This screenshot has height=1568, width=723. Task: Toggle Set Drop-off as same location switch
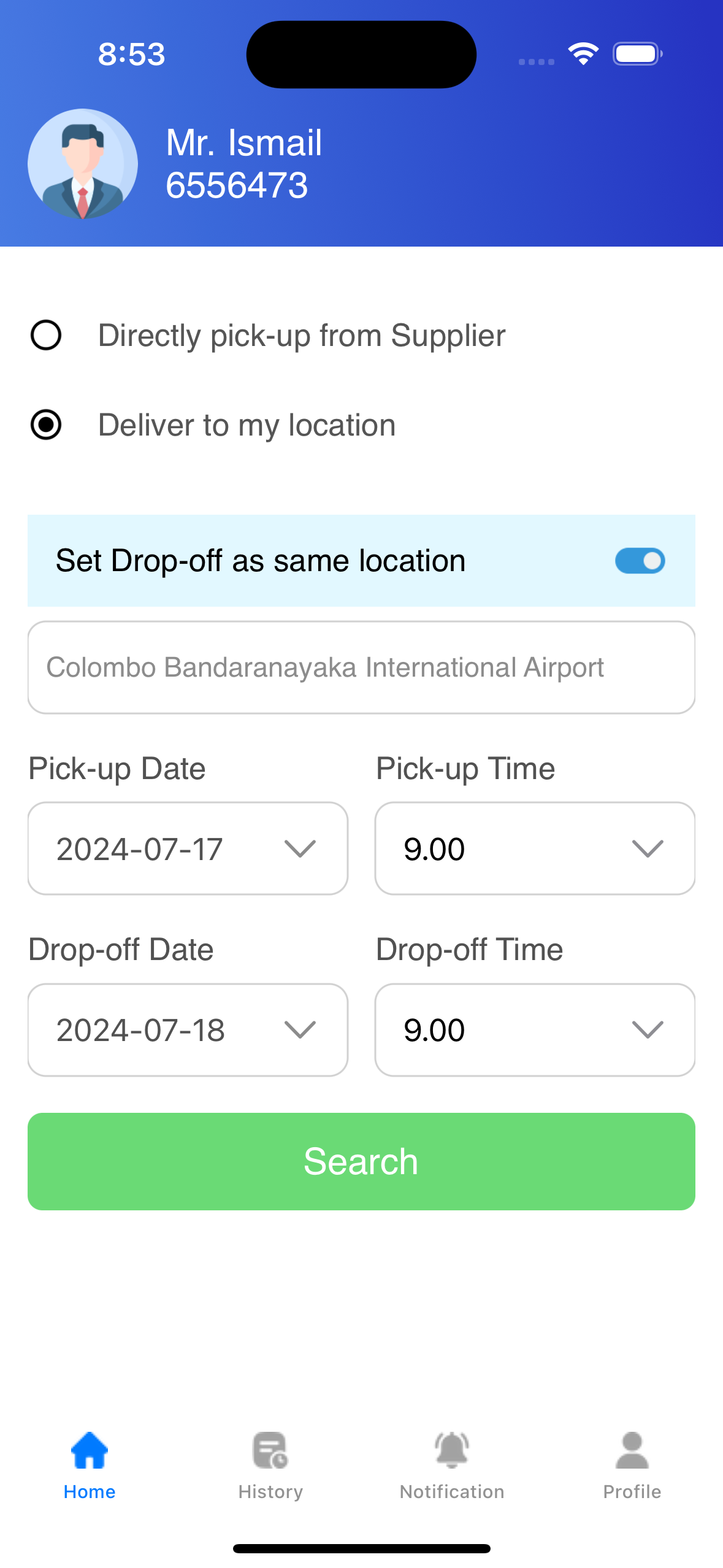pyautogui.click(x=640, y=561)
